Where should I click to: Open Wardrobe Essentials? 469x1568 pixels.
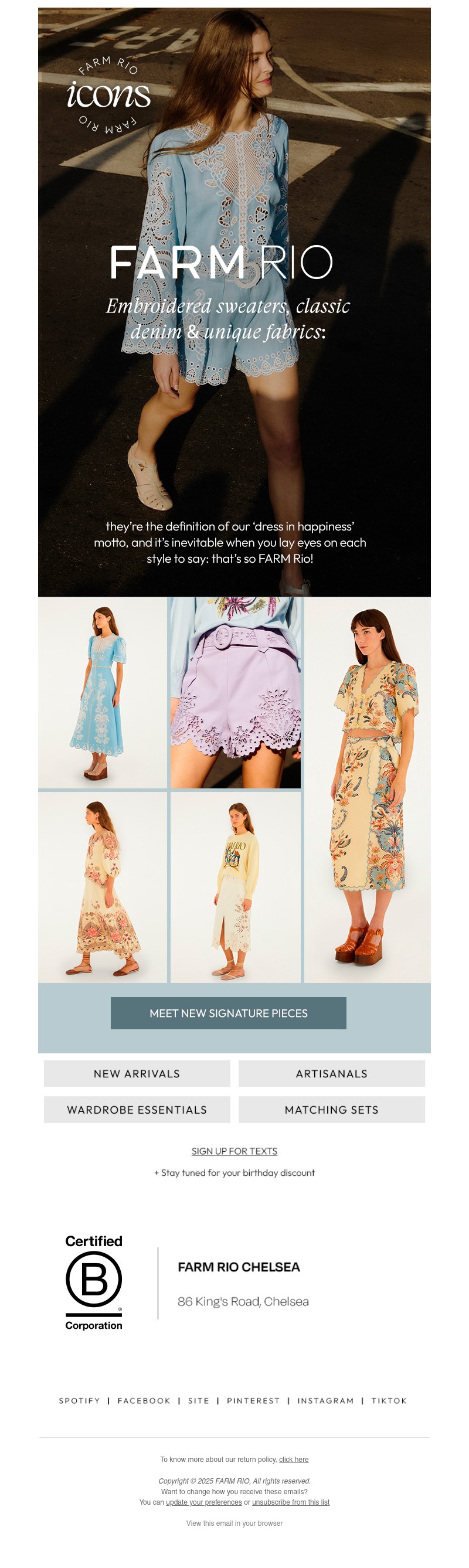click(x=137, y=1109)
